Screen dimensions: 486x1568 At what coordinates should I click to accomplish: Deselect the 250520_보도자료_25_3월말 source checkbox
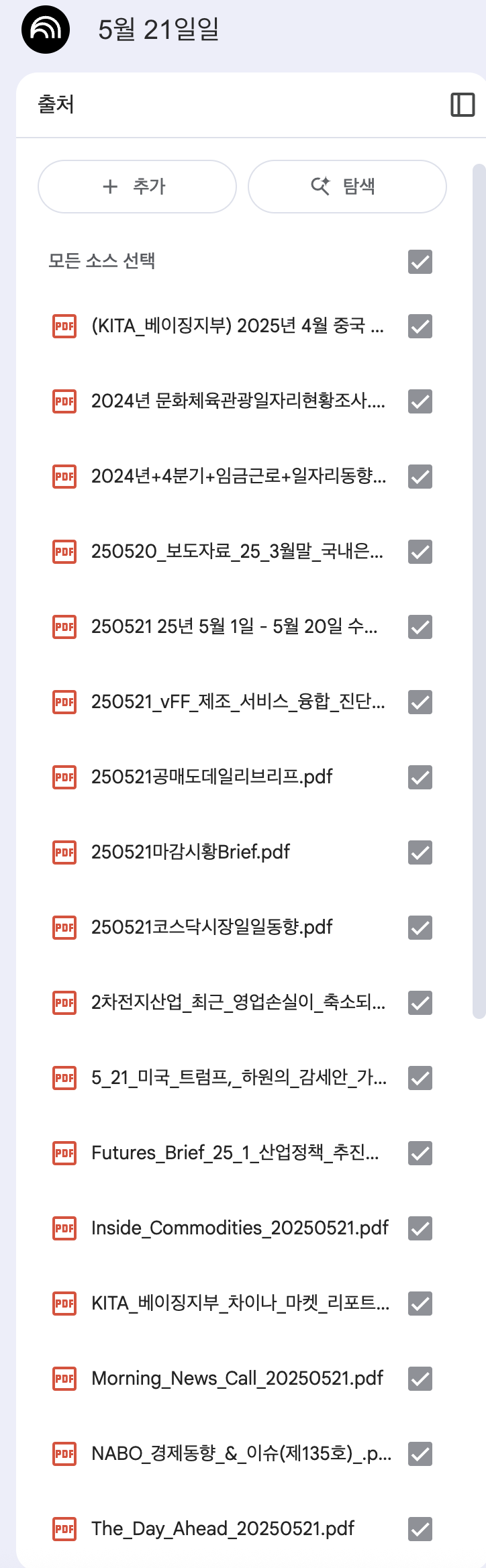(420, 552)
